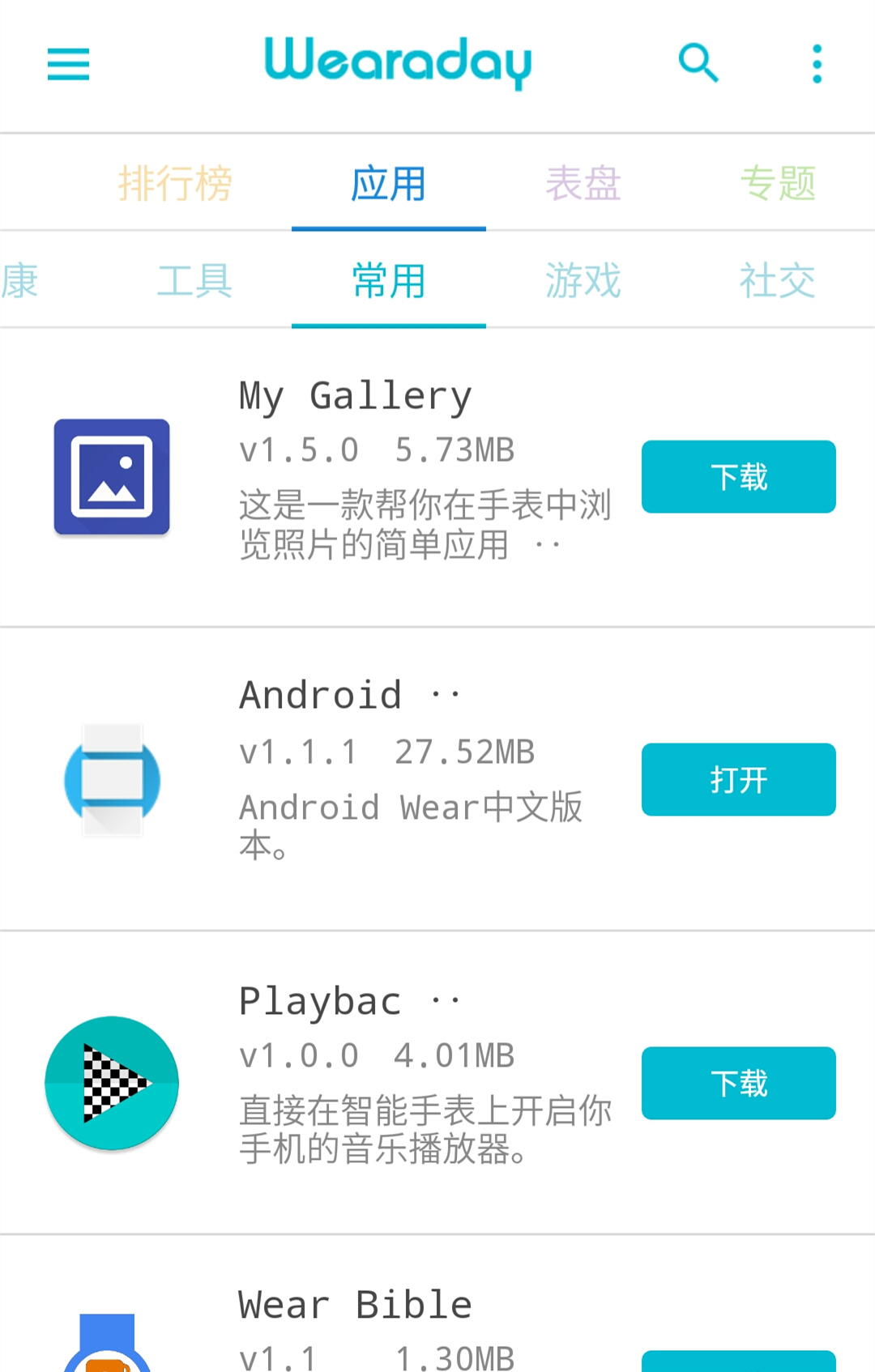The height and width of the screenshot is (1372, 875).
Task: Select the 社交 category tab
Action: tap(777, 281)
